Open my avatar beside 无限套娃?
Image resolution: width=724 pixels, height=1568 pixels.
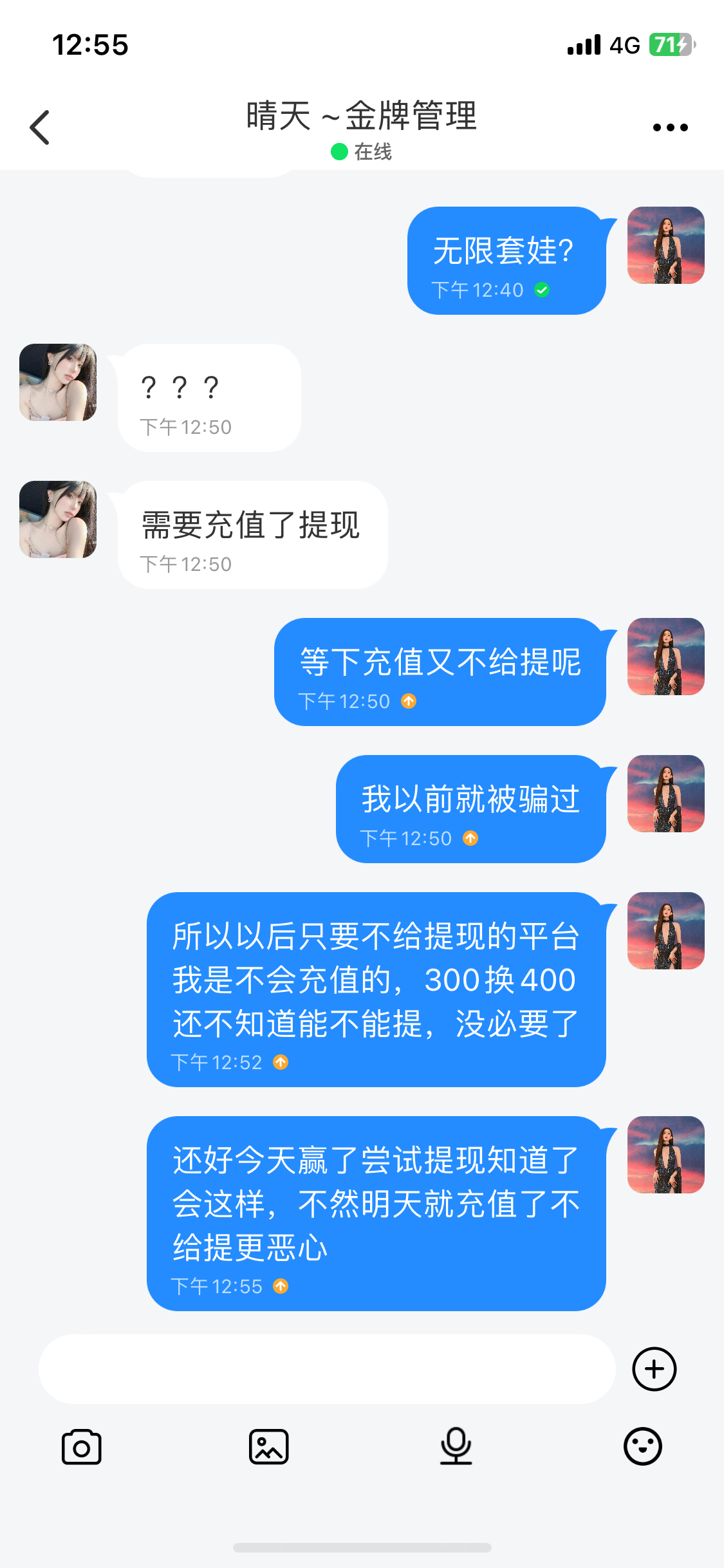pyautogui.click(x=665, y=245)
